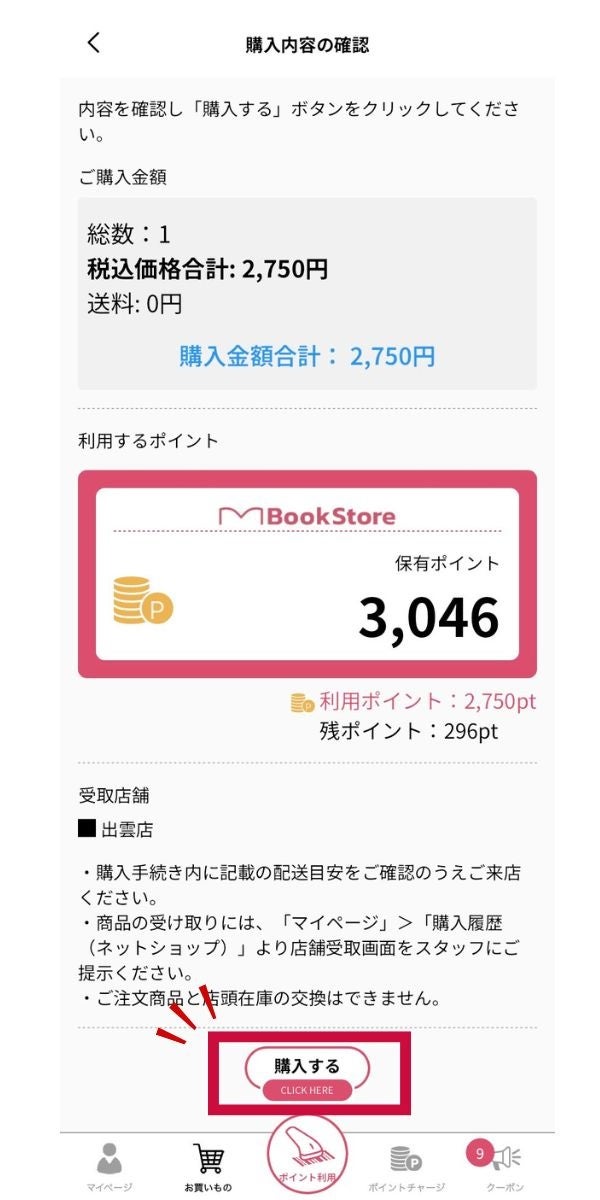Open the マイページ tab

coord(109,1166)
